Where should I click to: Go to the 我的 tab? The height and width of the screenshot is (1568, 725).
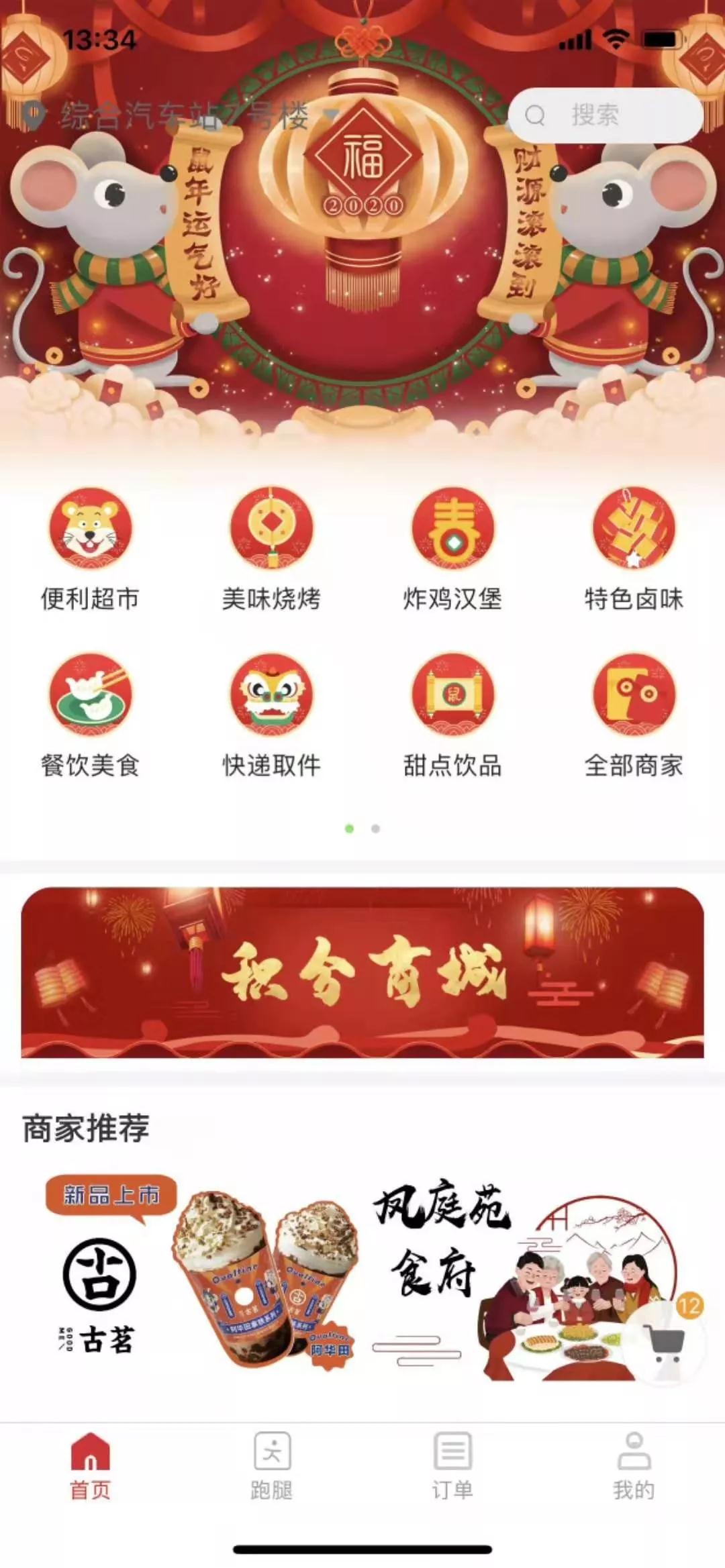634,1466
